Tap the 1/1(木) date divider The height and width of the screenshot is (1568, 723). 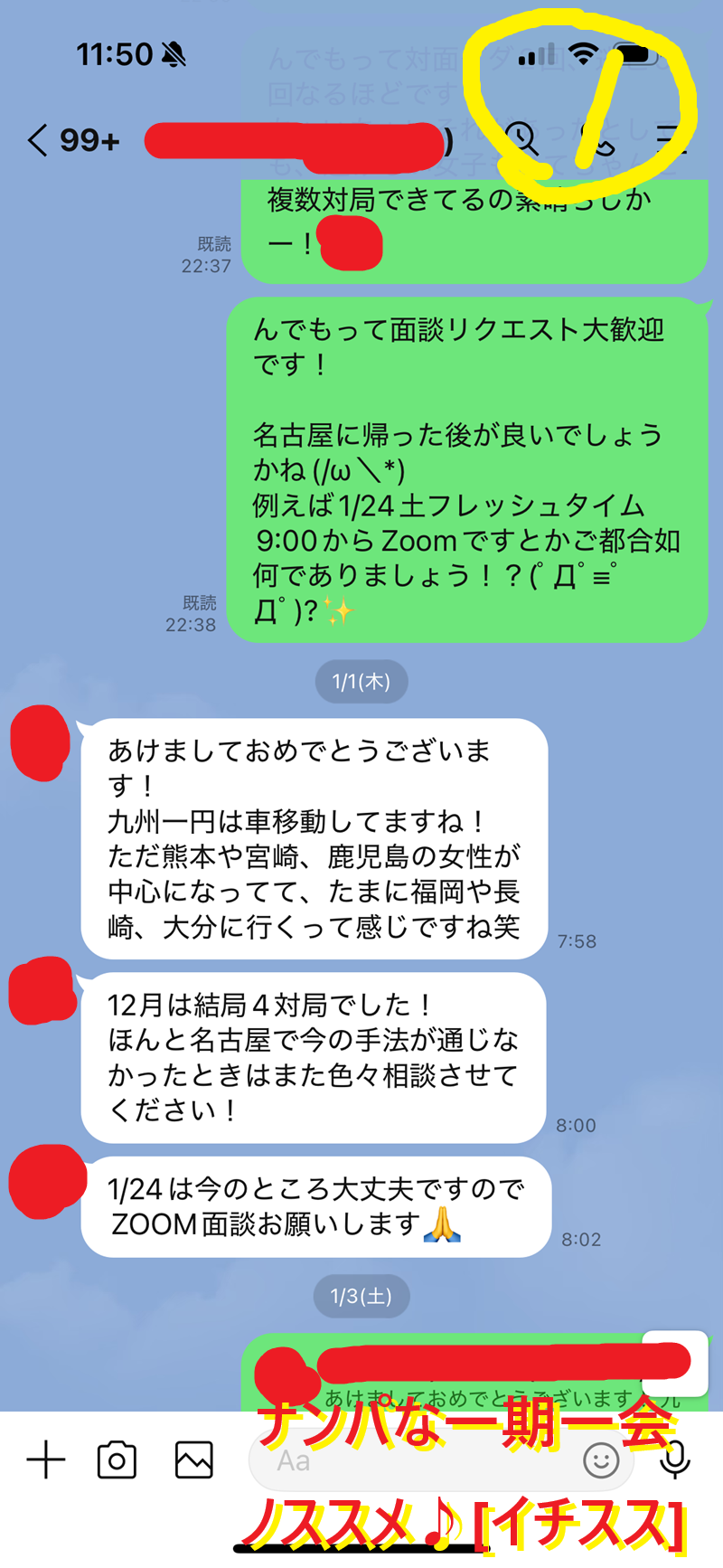[362, 682]
